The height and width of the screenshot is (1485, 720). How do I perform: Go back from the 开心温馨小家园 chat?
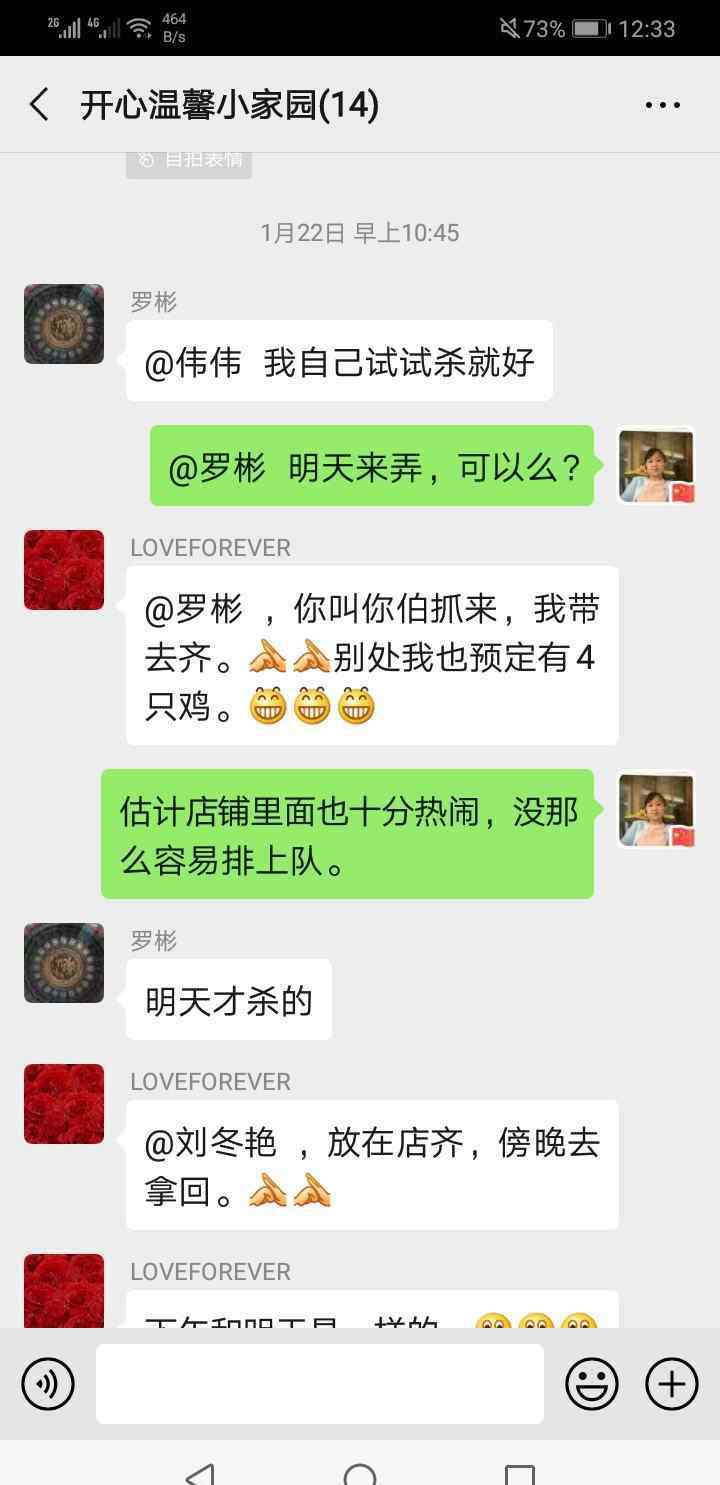click(x=39, y=104)
